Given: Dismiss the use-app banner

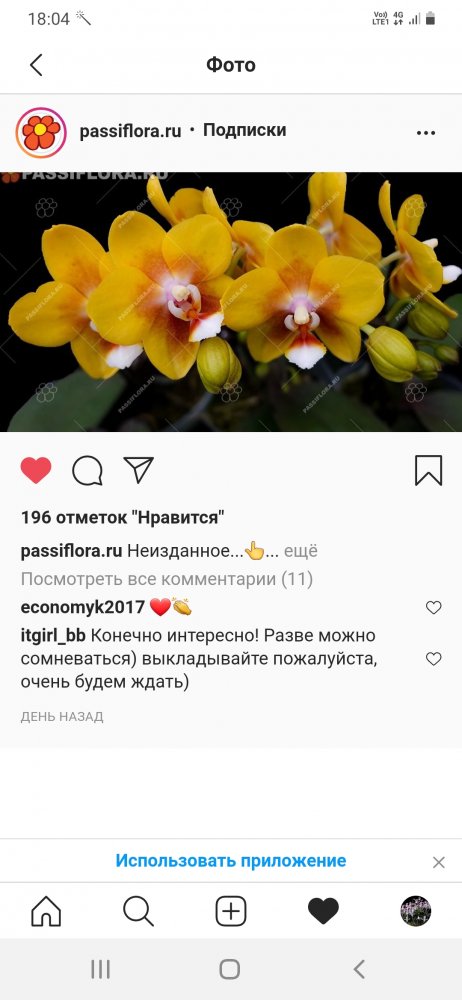Looking at the screenshot, I should [x=438, y=862].
